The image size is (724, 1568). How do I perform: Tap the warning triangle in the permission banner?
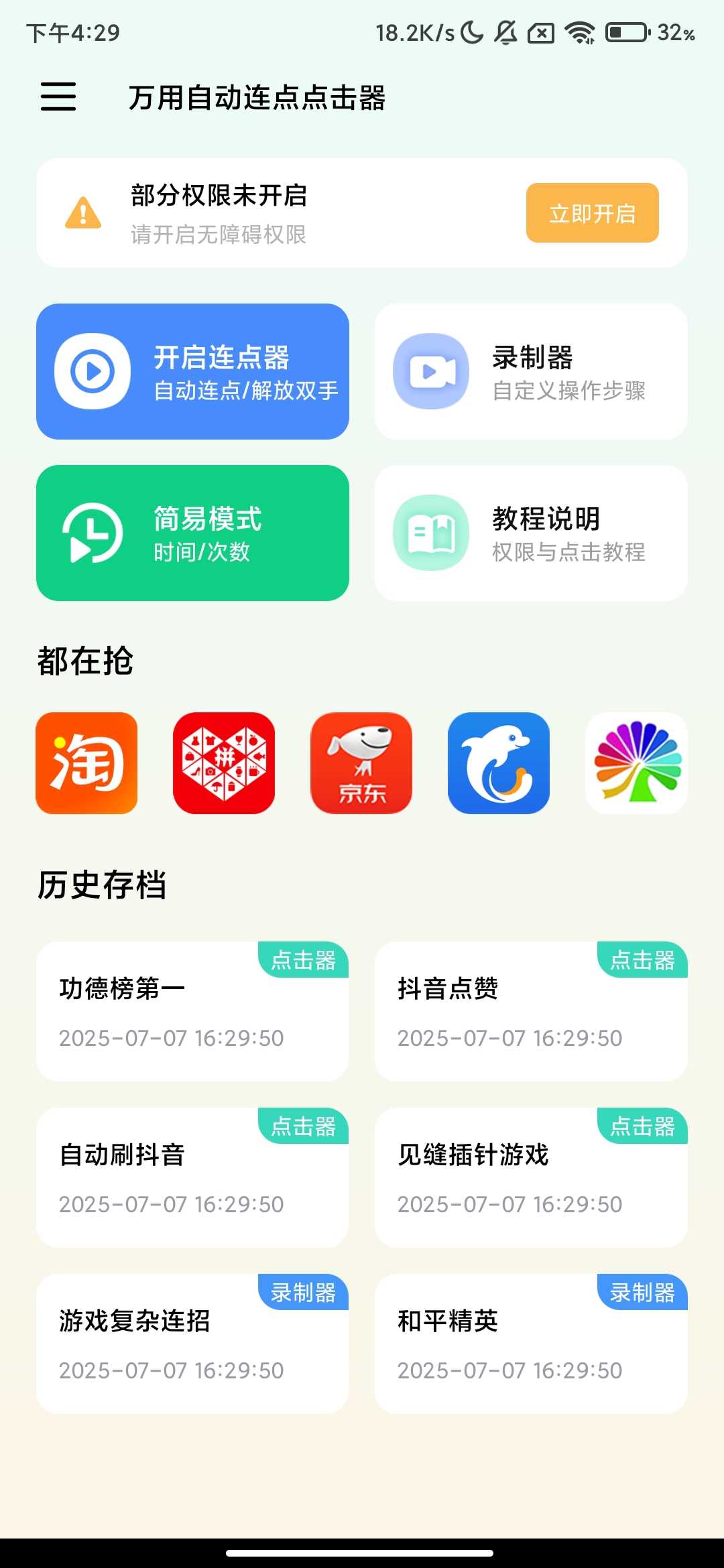coord(82,213)
